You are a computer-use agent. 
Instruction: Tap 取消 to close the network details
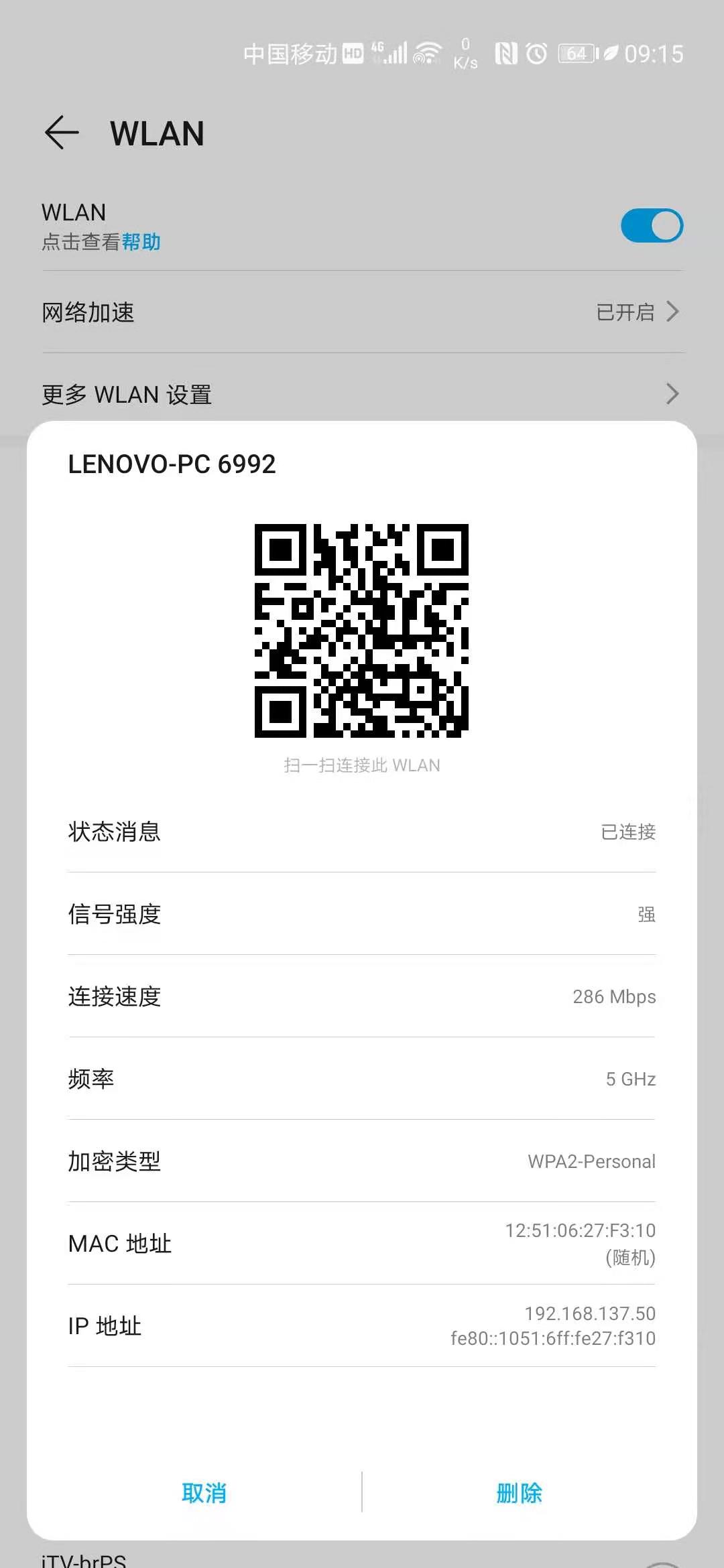pos(204,1493)
